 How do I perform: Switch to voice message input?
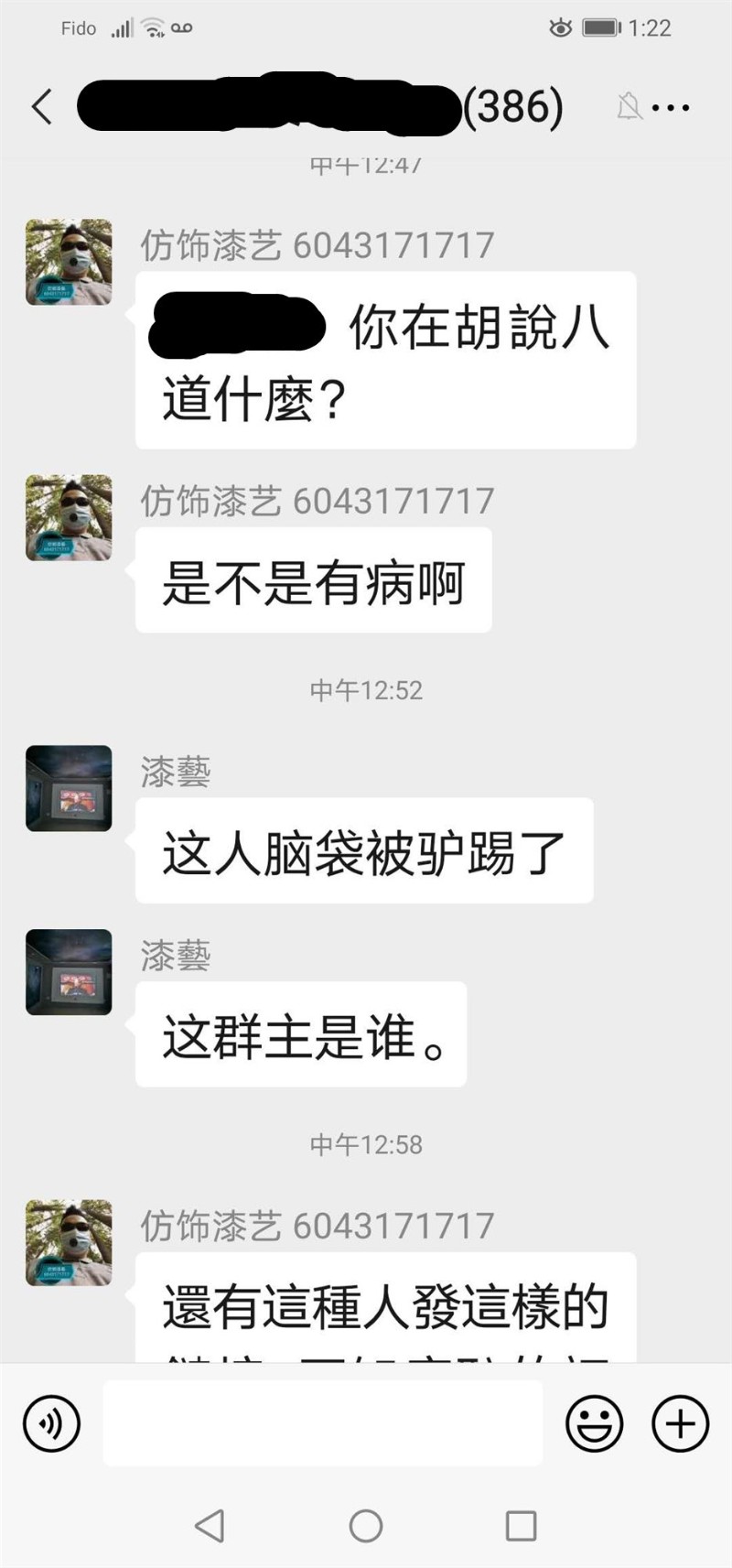pyautogui.click(x=51, y=1423)
